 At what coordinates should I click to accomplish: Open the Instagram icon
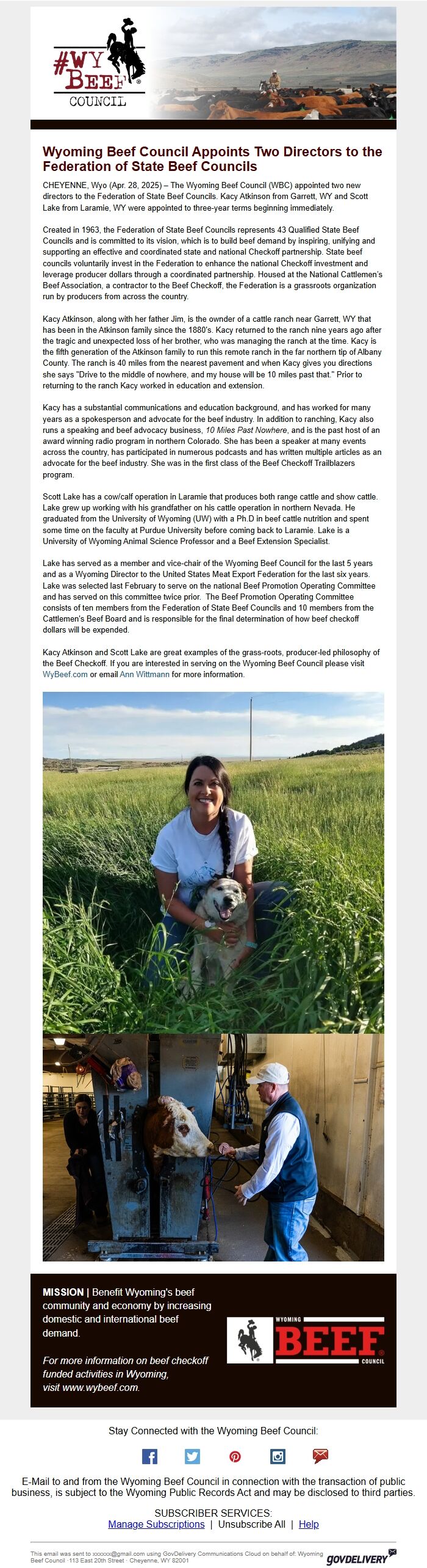pyautogui.click(x=278, y=1456)
